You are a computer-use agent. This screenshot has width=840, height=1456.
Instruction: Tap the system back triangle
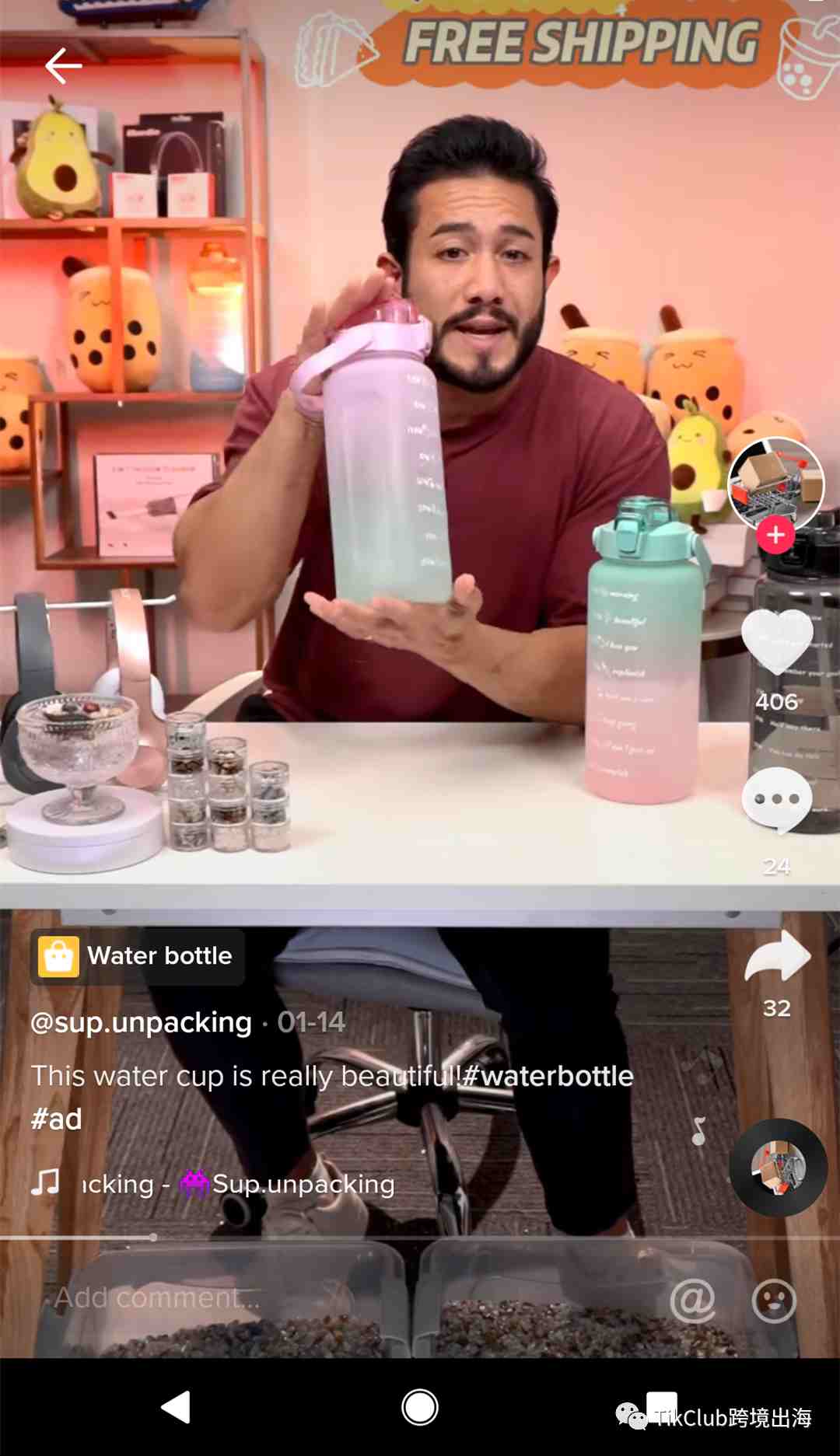click(x=177, y=1408)
